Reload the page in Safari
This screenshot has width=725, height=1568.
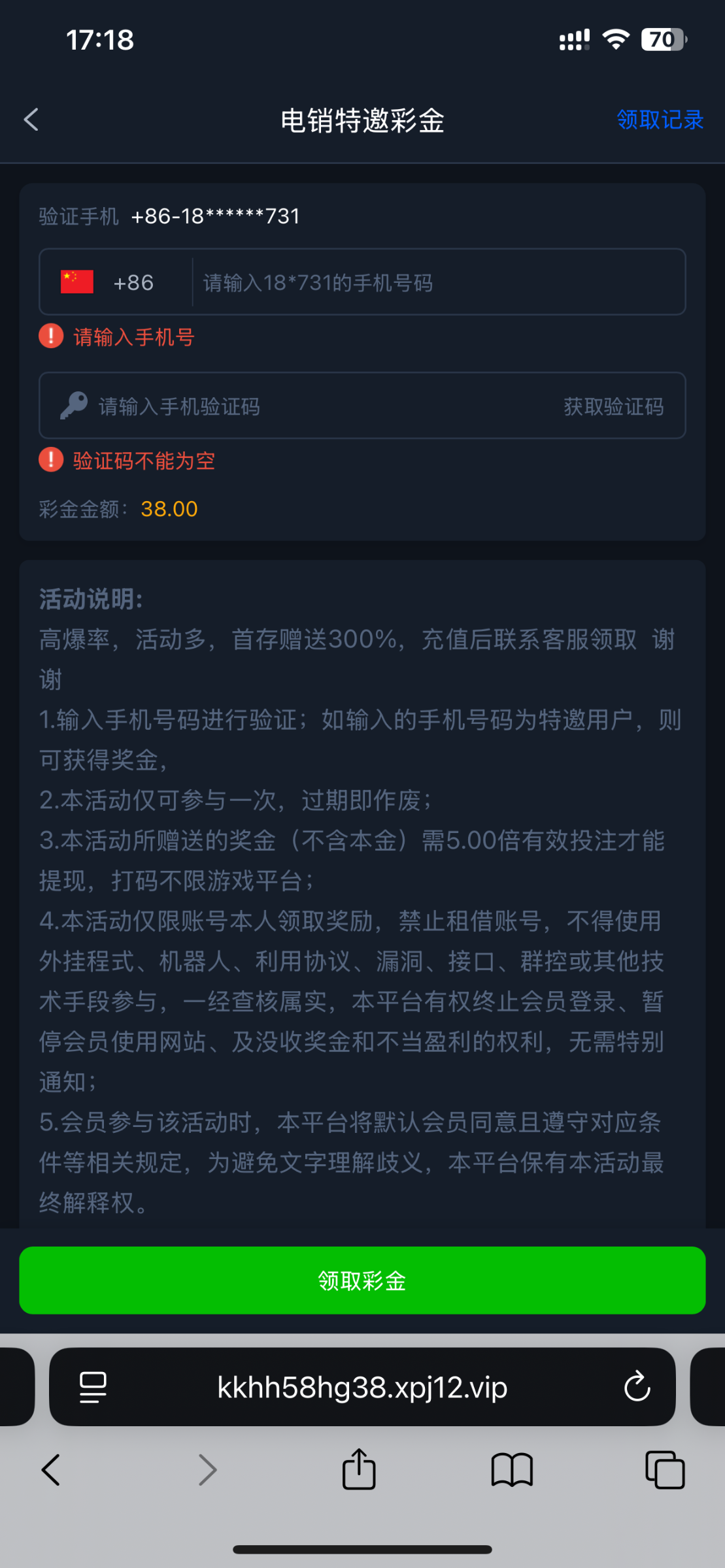tap(636, 1386)
